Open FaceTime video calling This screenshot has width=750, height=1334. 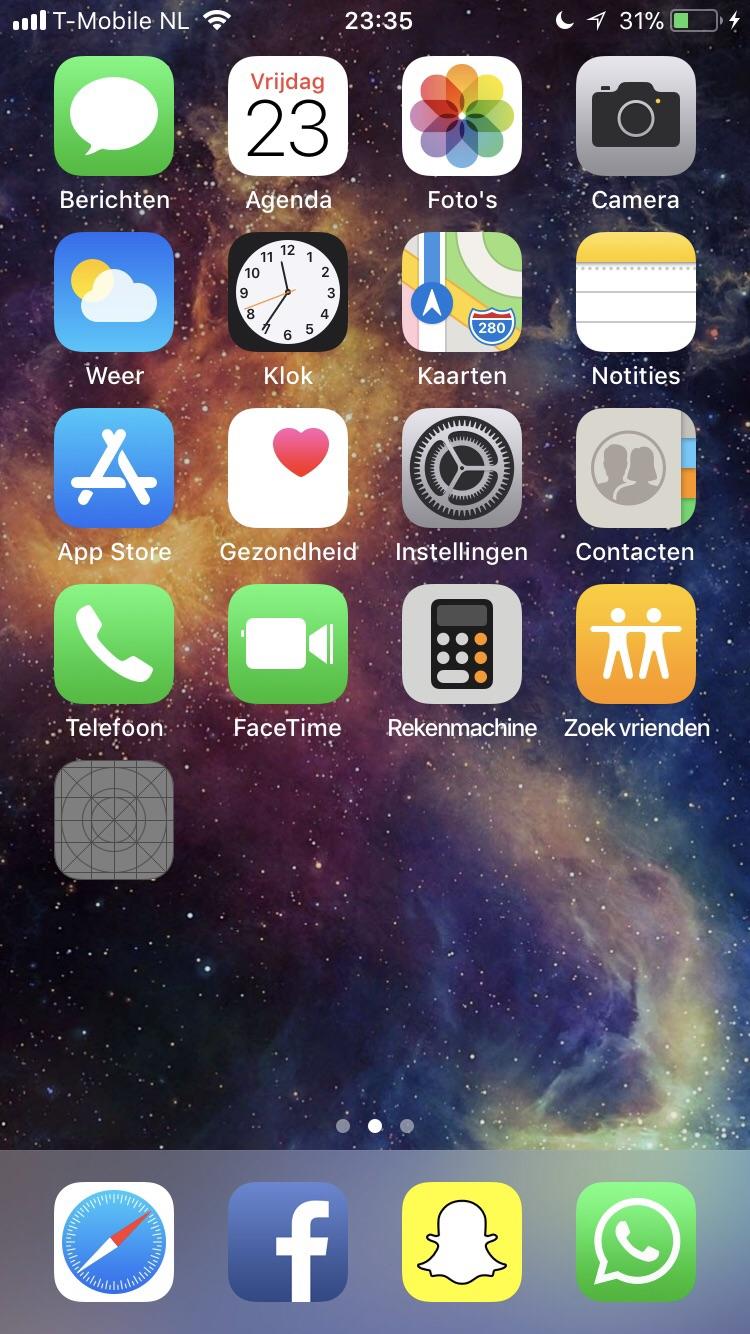pyautogui.click(x=288, y=643)
